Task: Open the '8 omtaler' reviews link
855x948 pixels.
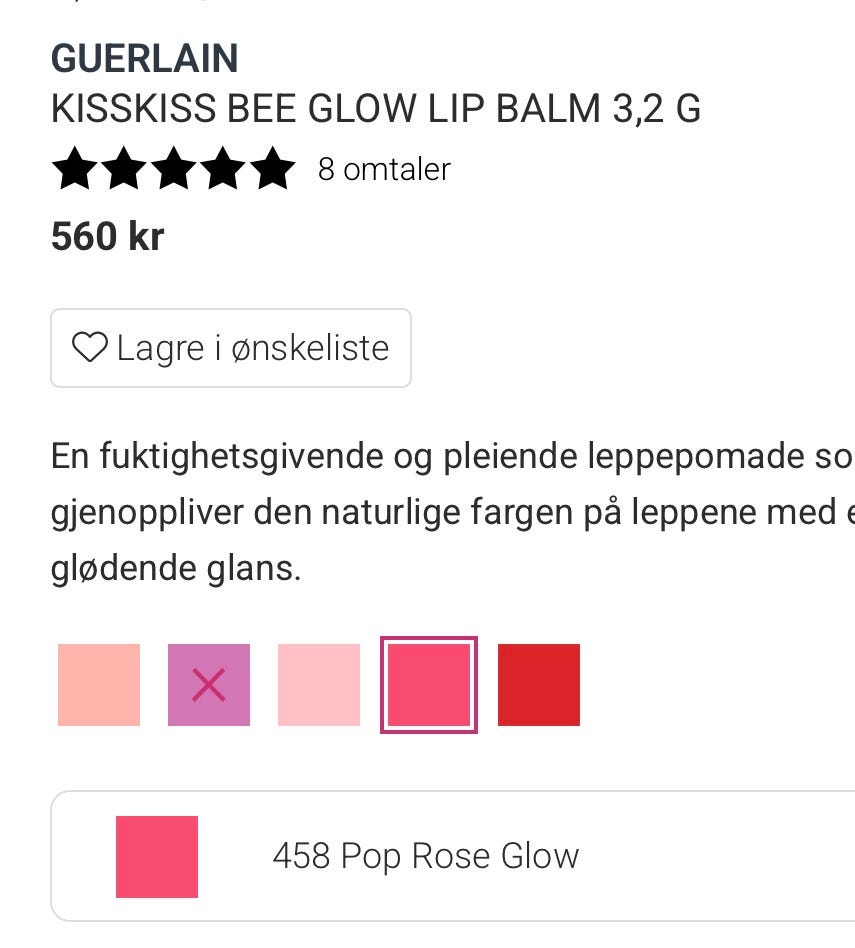Action: 383,169
